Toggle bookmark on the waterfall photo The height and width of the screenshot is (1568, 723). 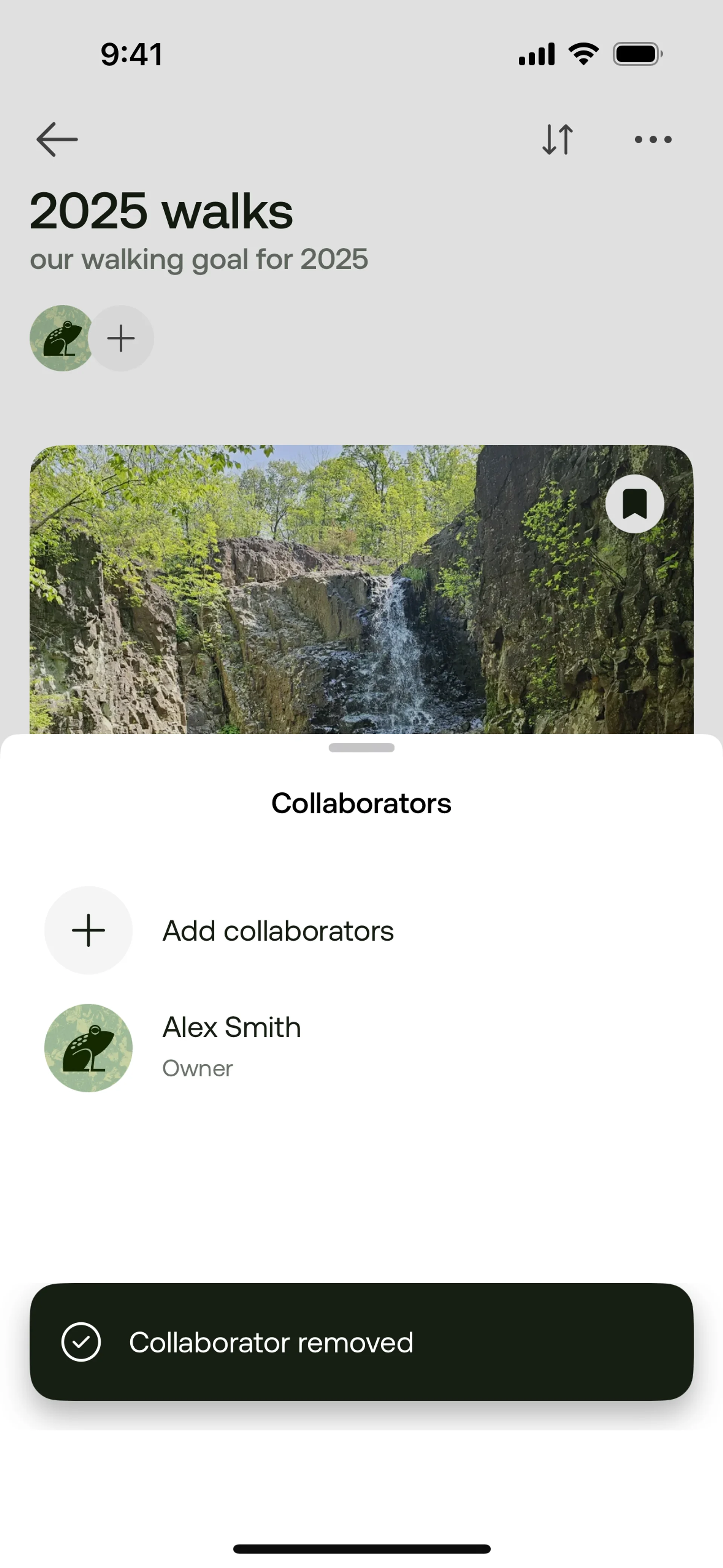634,504
